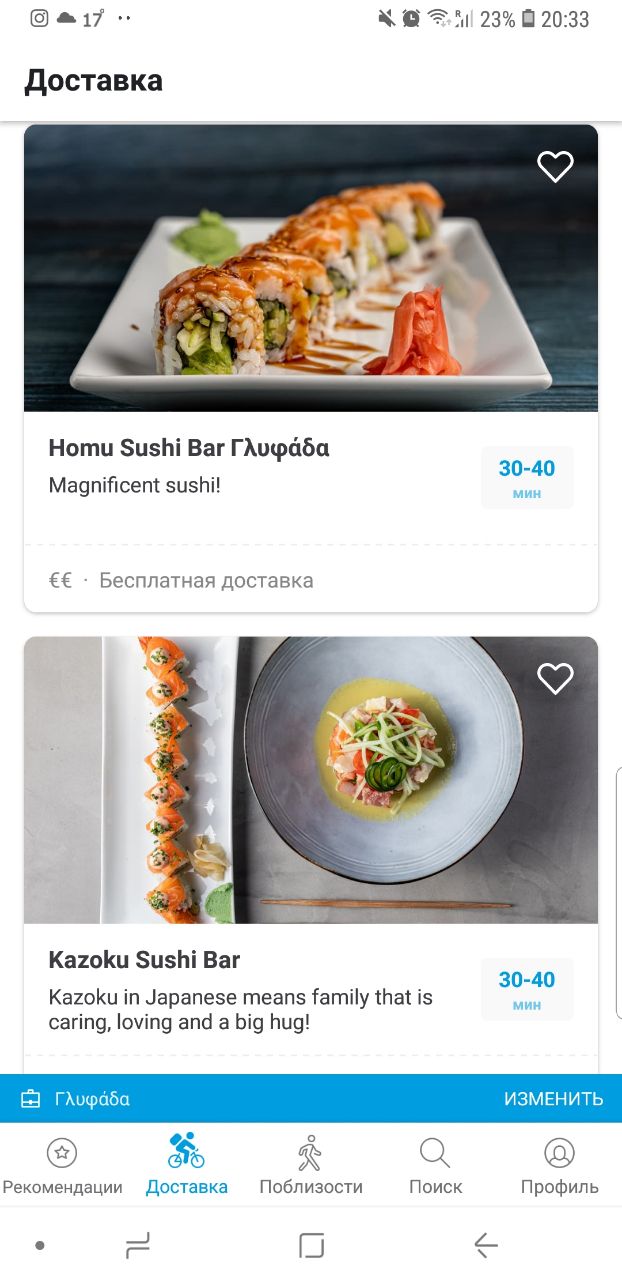
Task: Tap ИЗМЕНИТЬ to change delivery address
Action: (x=553, y=1099)
